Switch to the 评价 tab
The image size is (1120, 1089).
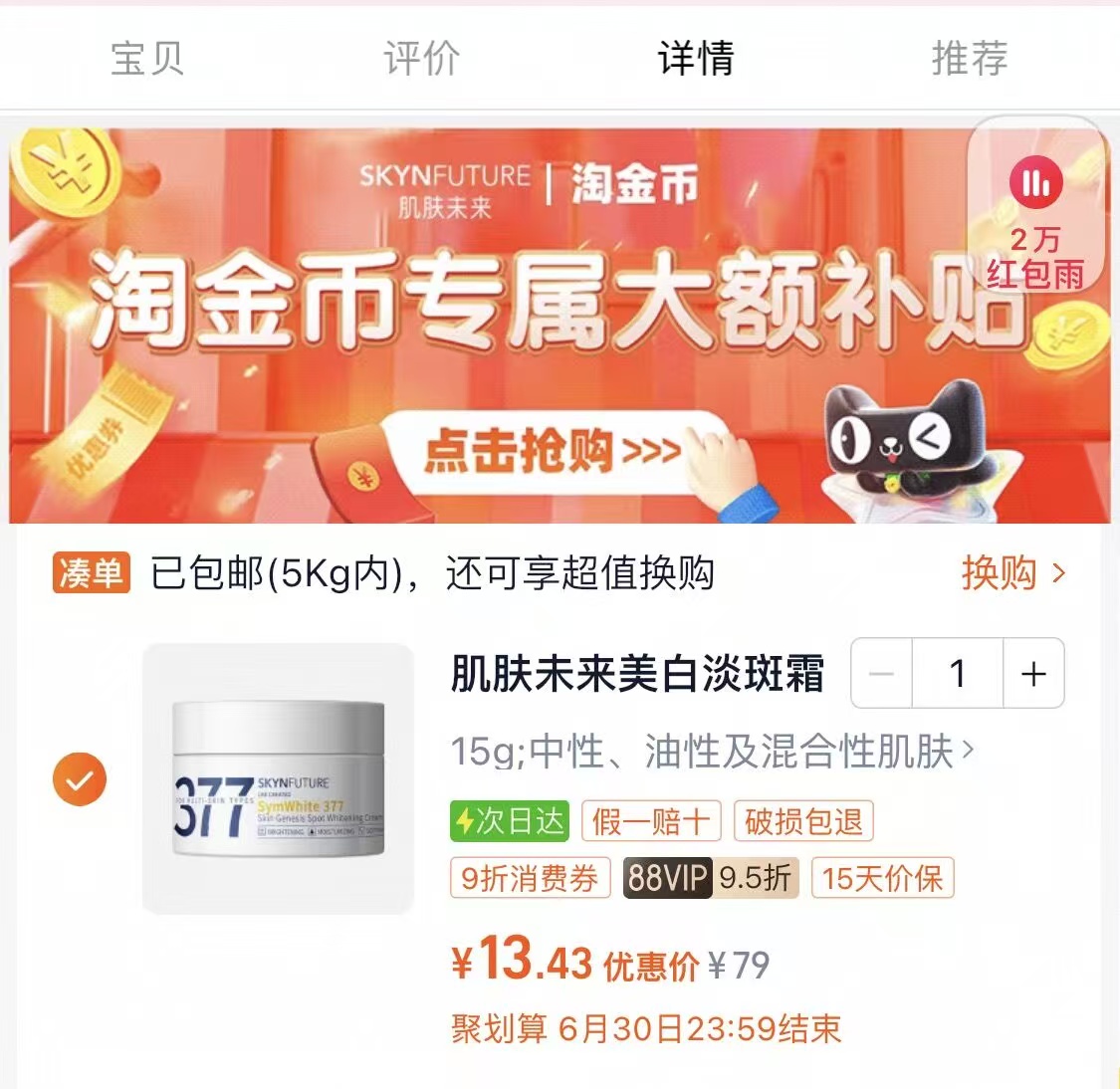tap(421, 58)
